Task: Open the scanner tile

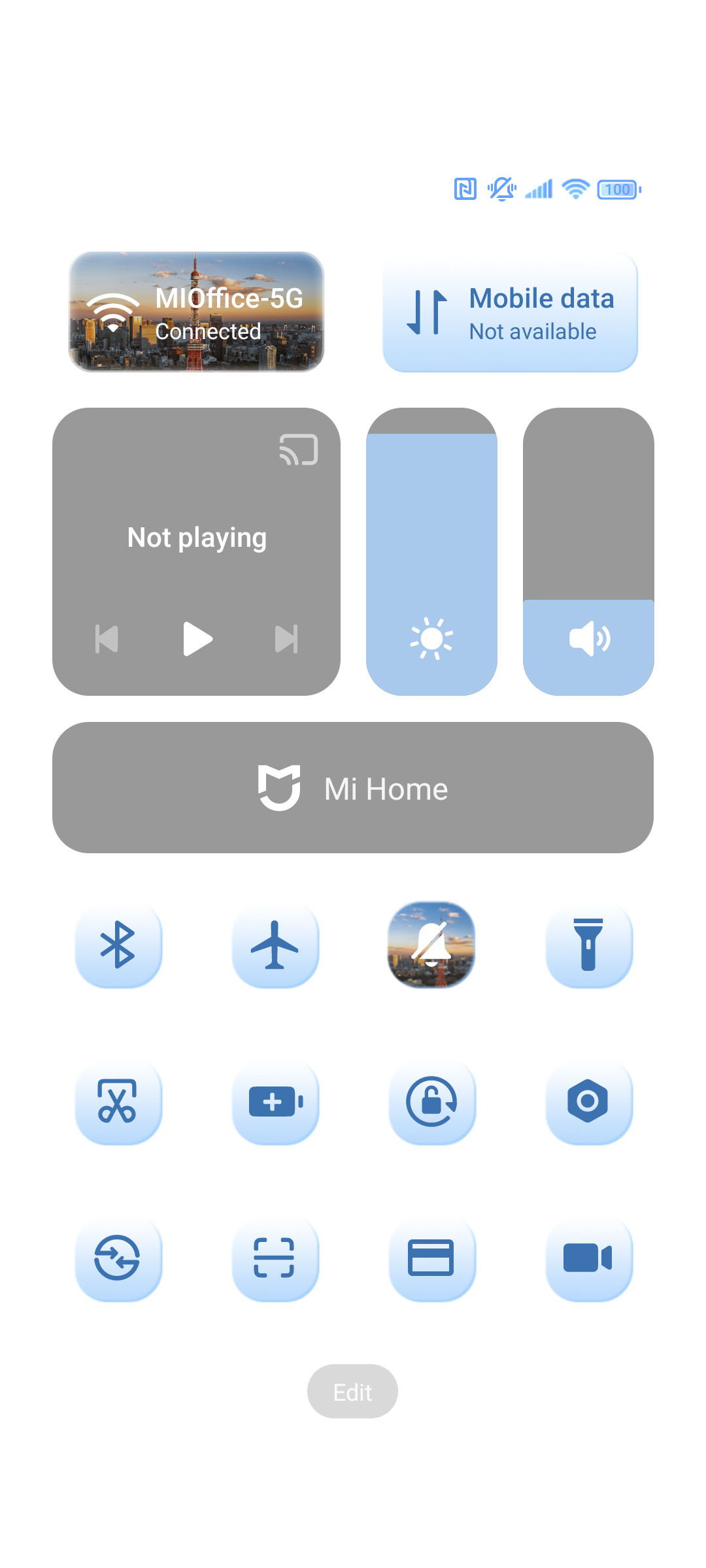Action: pyautogui.click(x=275, y=1258)
